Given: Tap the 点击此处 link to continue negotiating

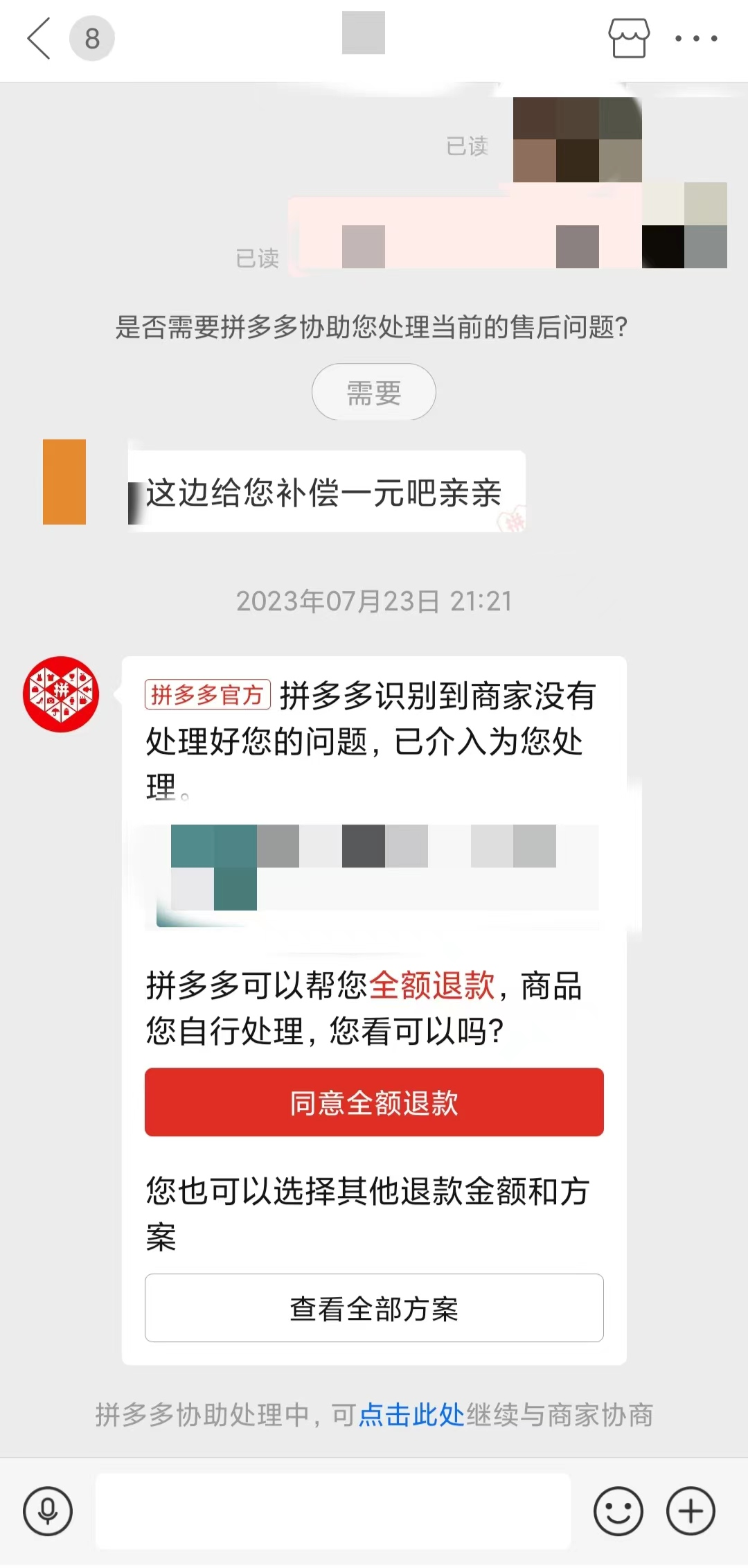Looking at the screenshot, I should click(x=411, y=1415).
